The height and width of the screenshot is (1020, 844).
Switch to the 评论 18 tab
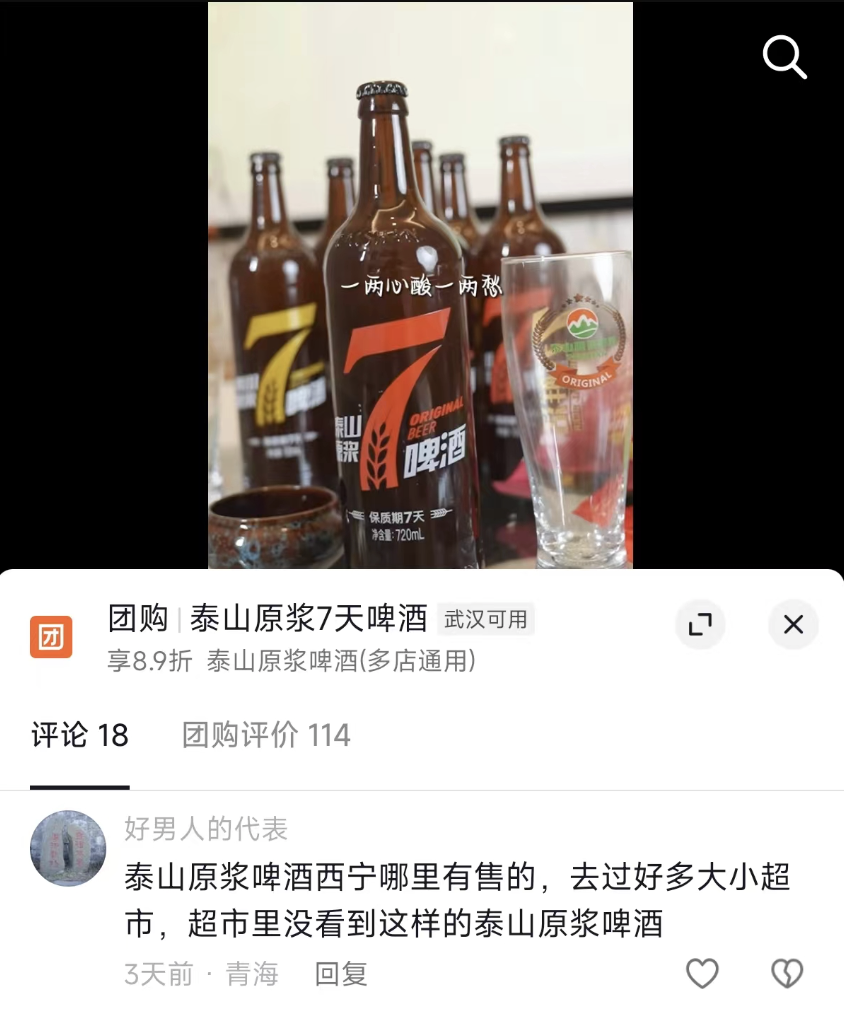[x=80, y=736]
